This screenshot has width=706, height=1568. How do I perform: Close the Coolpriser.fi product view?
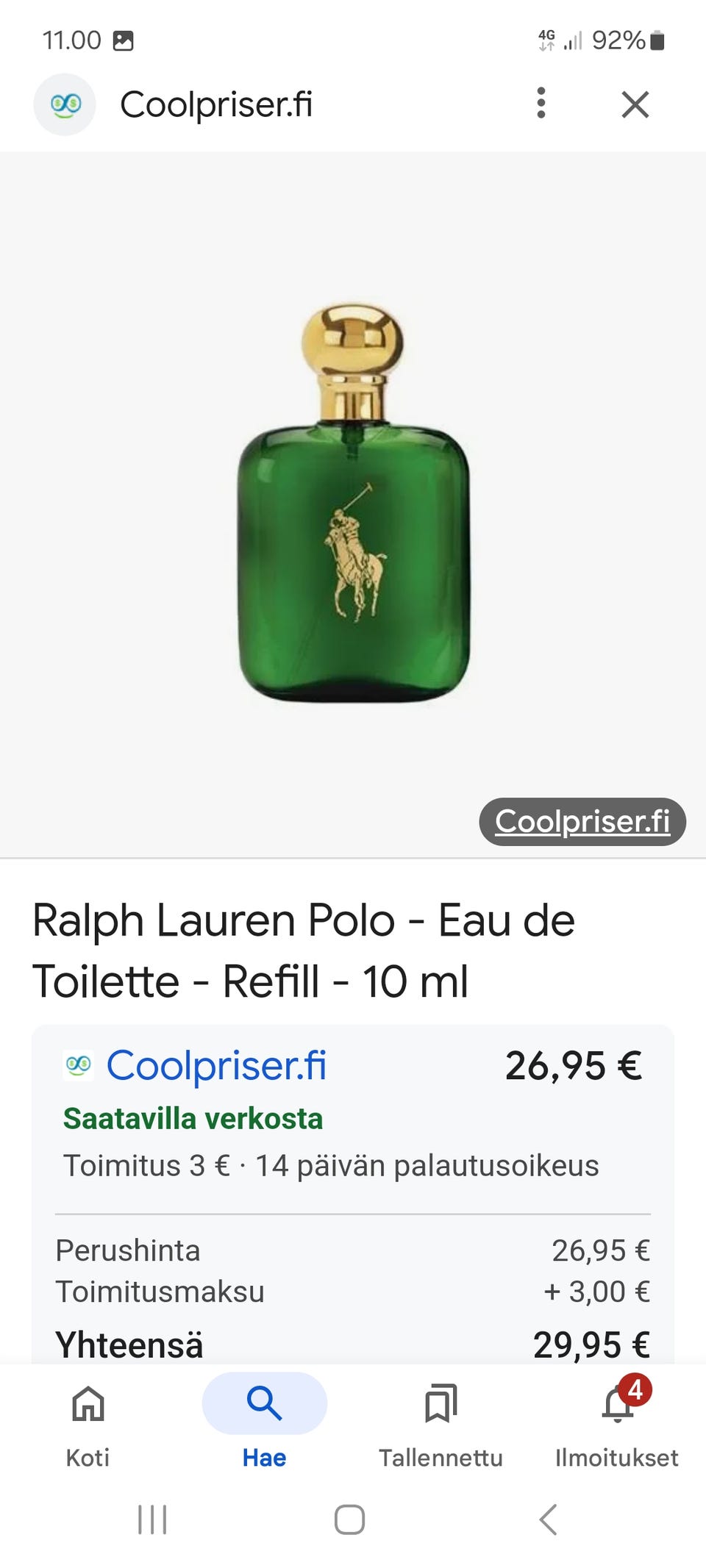[635, 104]
